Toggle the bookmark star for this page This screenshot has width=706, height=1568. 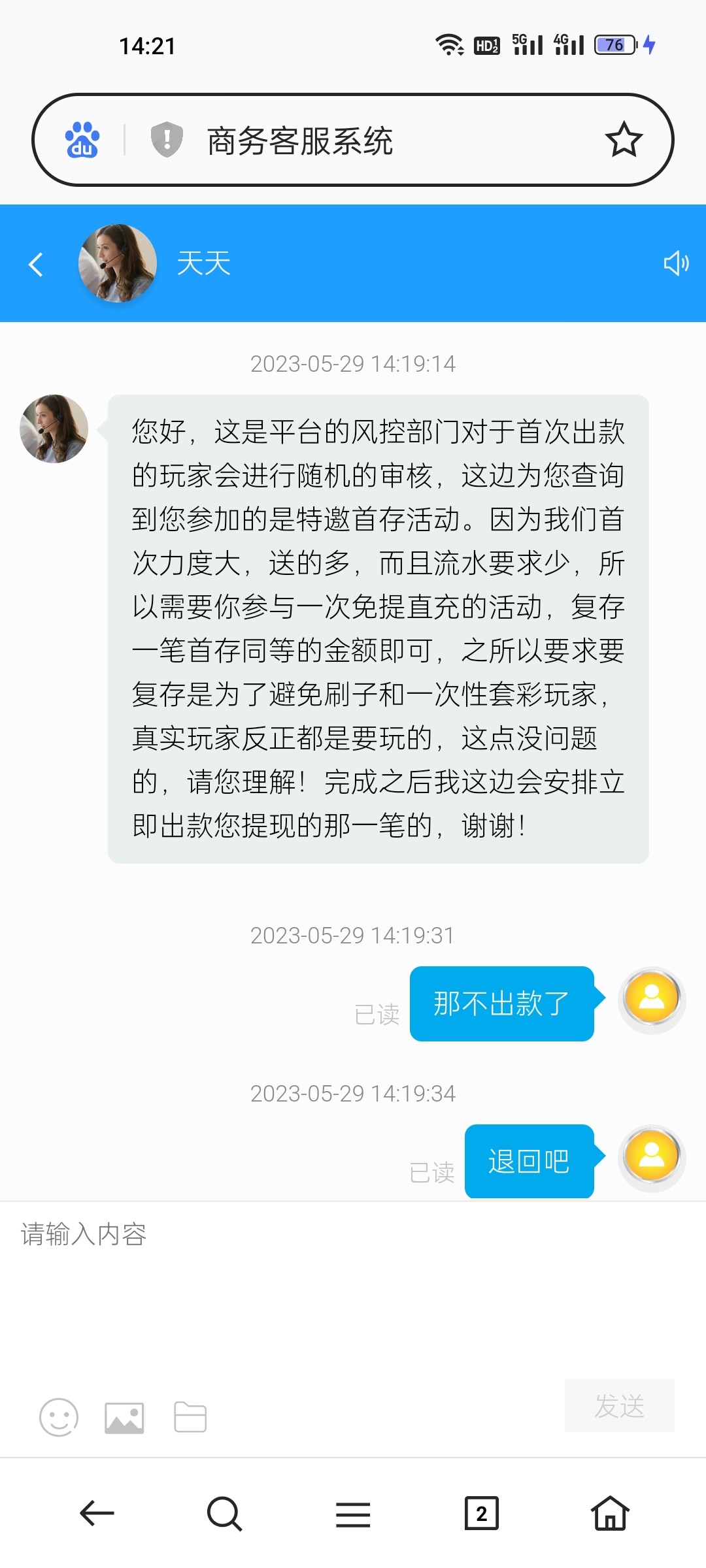point(623,140)
